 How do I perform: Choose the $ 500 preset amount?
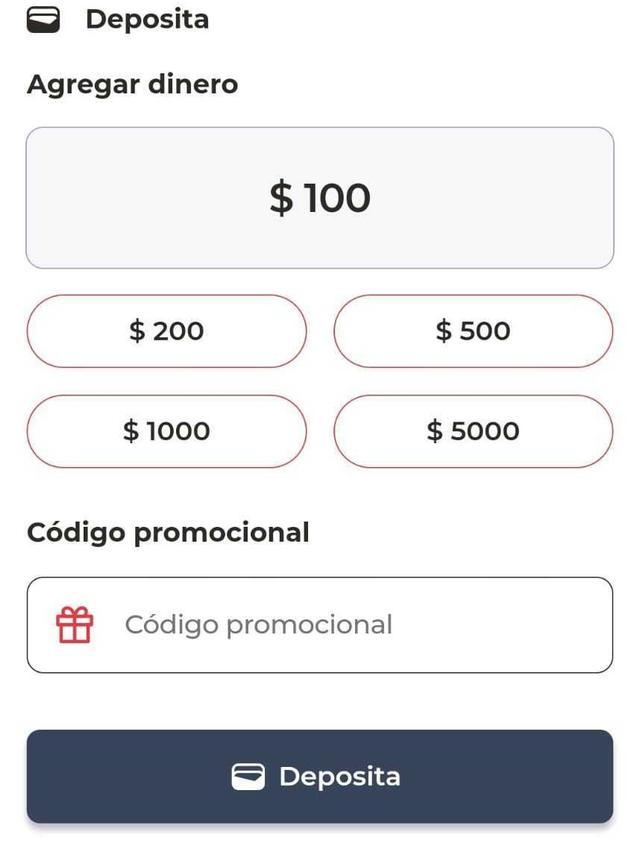click(x=473, y=331)
